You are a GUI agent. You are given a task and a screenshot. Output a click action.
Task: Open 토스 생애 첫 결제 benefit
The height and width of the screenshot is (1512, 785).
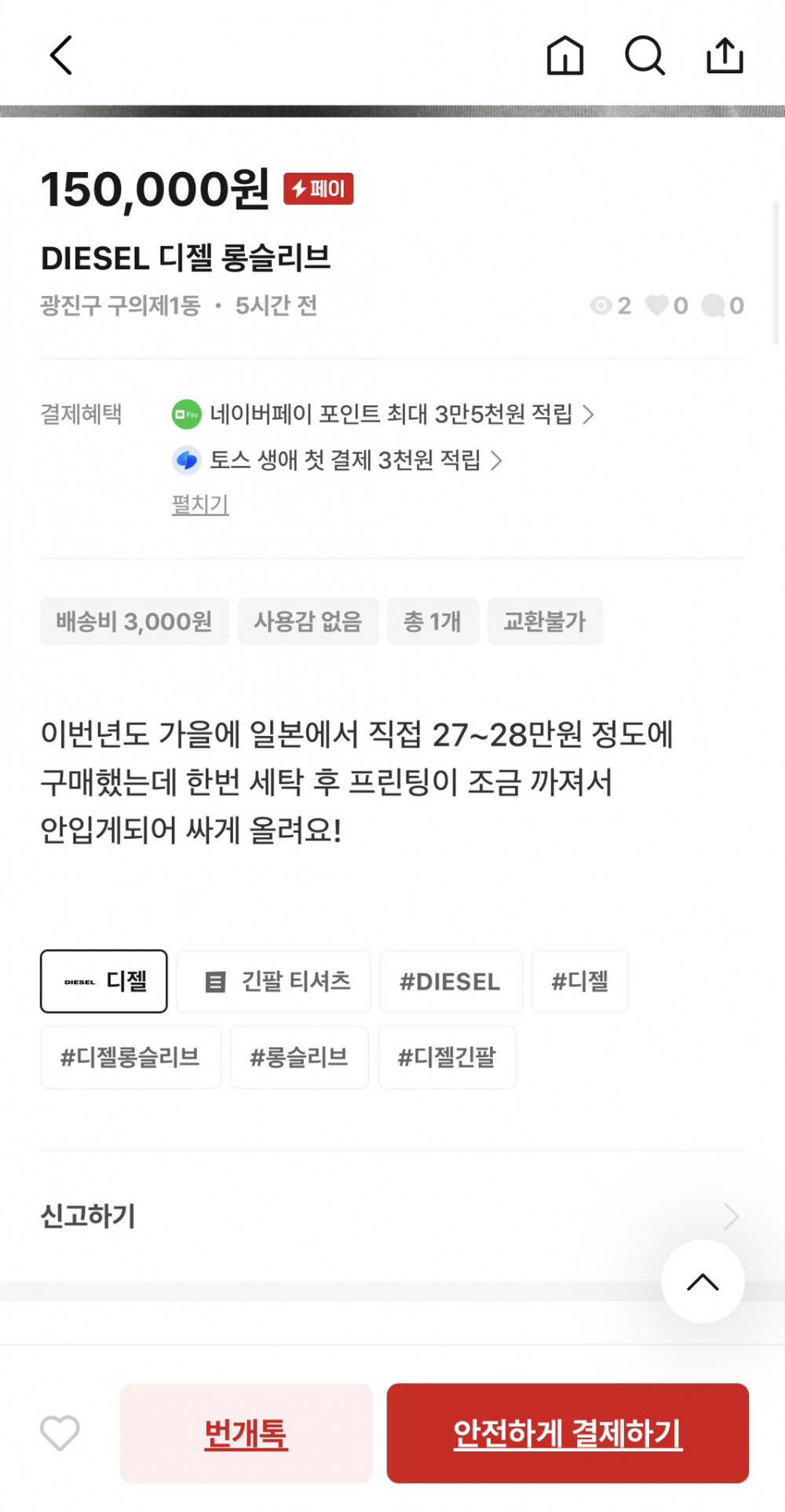tap(337, 459)
